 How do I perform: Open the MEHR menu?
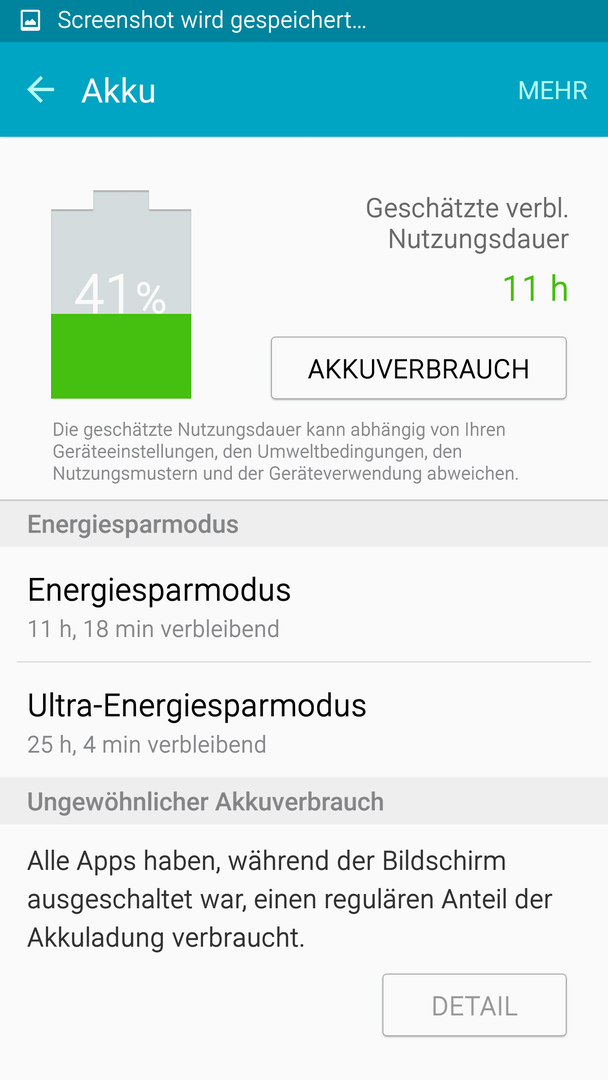tap(552, 91)
